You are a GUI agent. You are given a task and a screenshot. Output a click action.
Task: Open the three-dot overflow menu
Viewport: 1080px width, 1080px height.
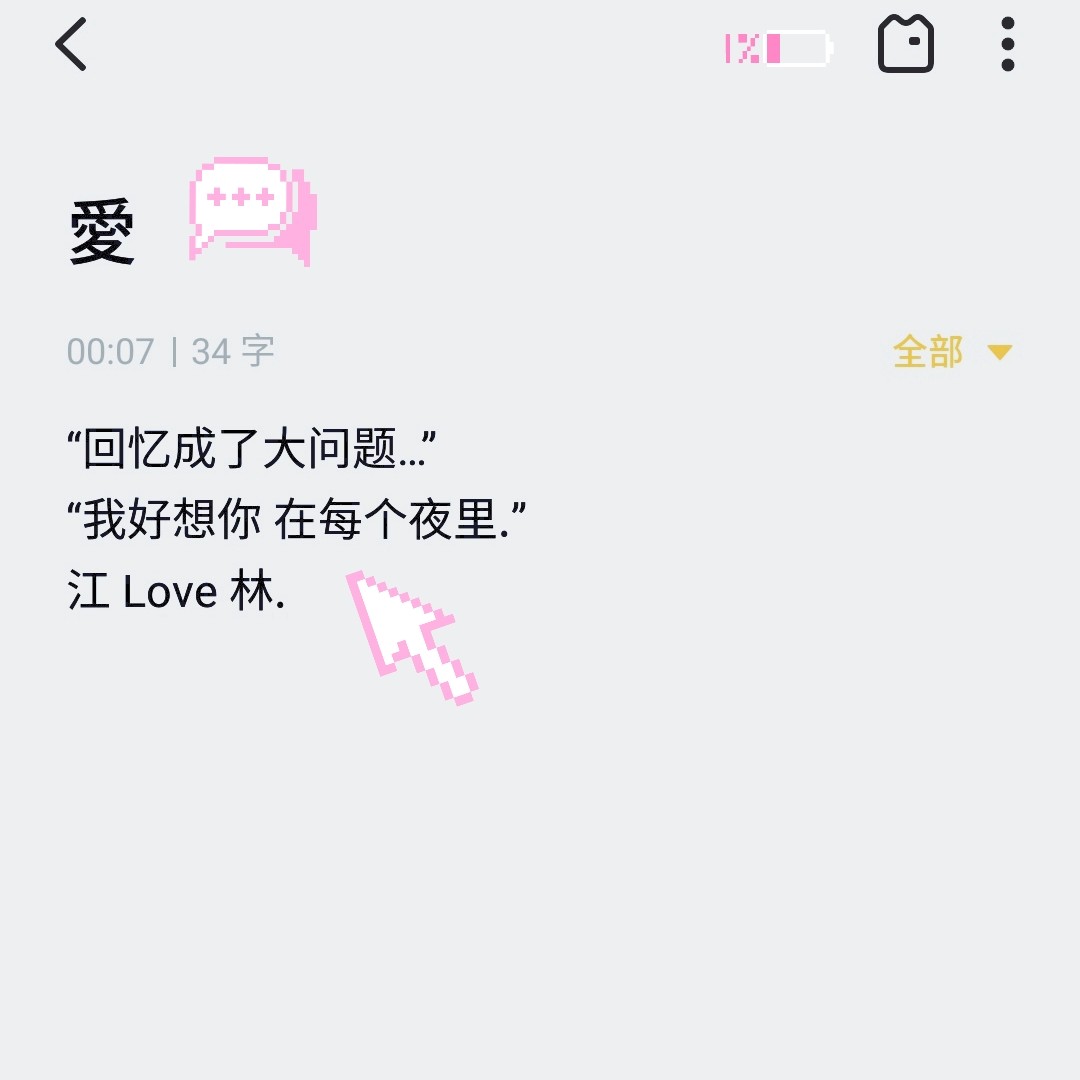tap(1007, 45)
